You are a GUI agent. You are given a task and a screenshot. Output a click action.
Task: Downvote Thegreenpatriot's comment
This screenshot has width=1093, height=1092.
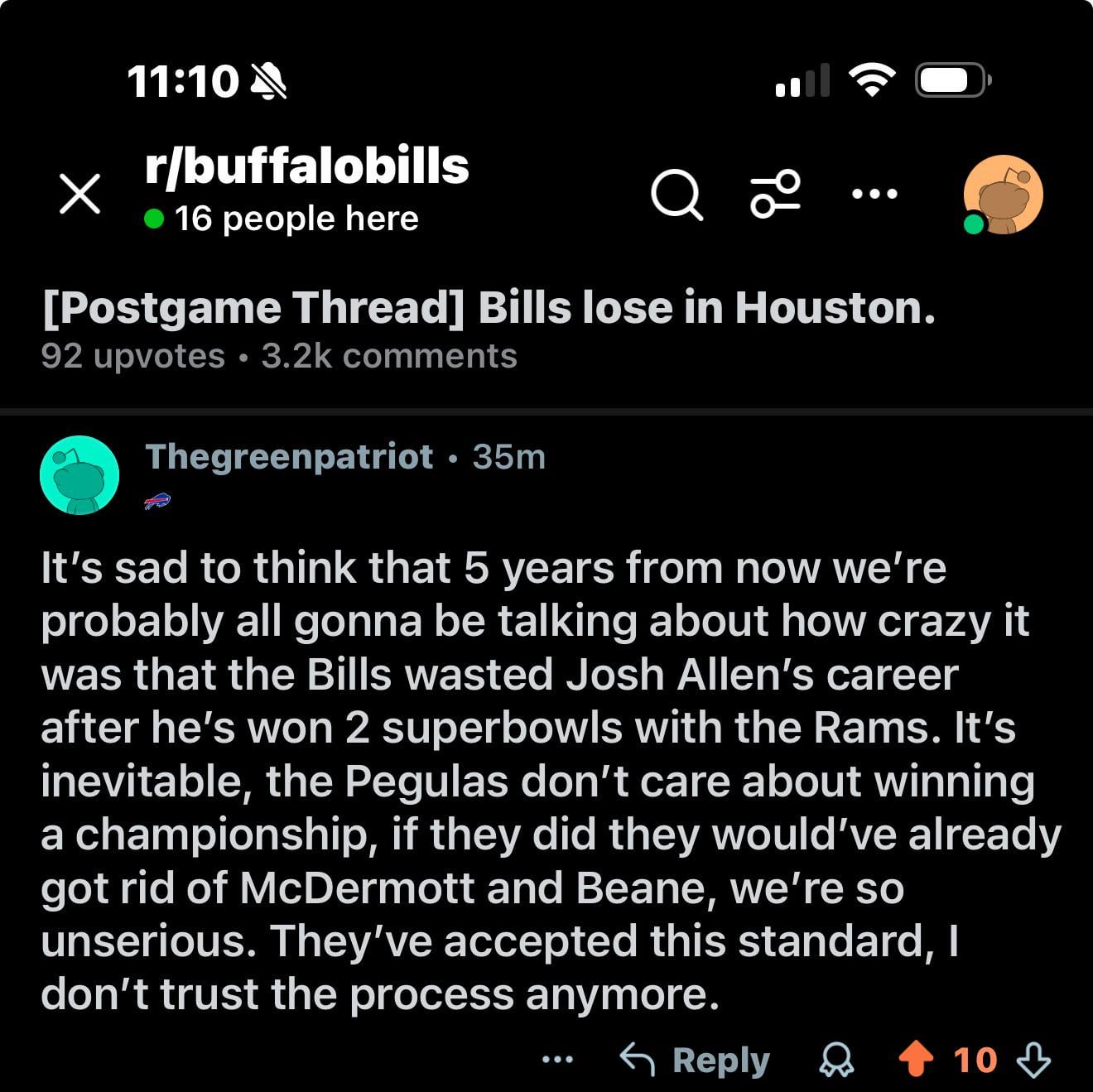pos(1033,1059)
